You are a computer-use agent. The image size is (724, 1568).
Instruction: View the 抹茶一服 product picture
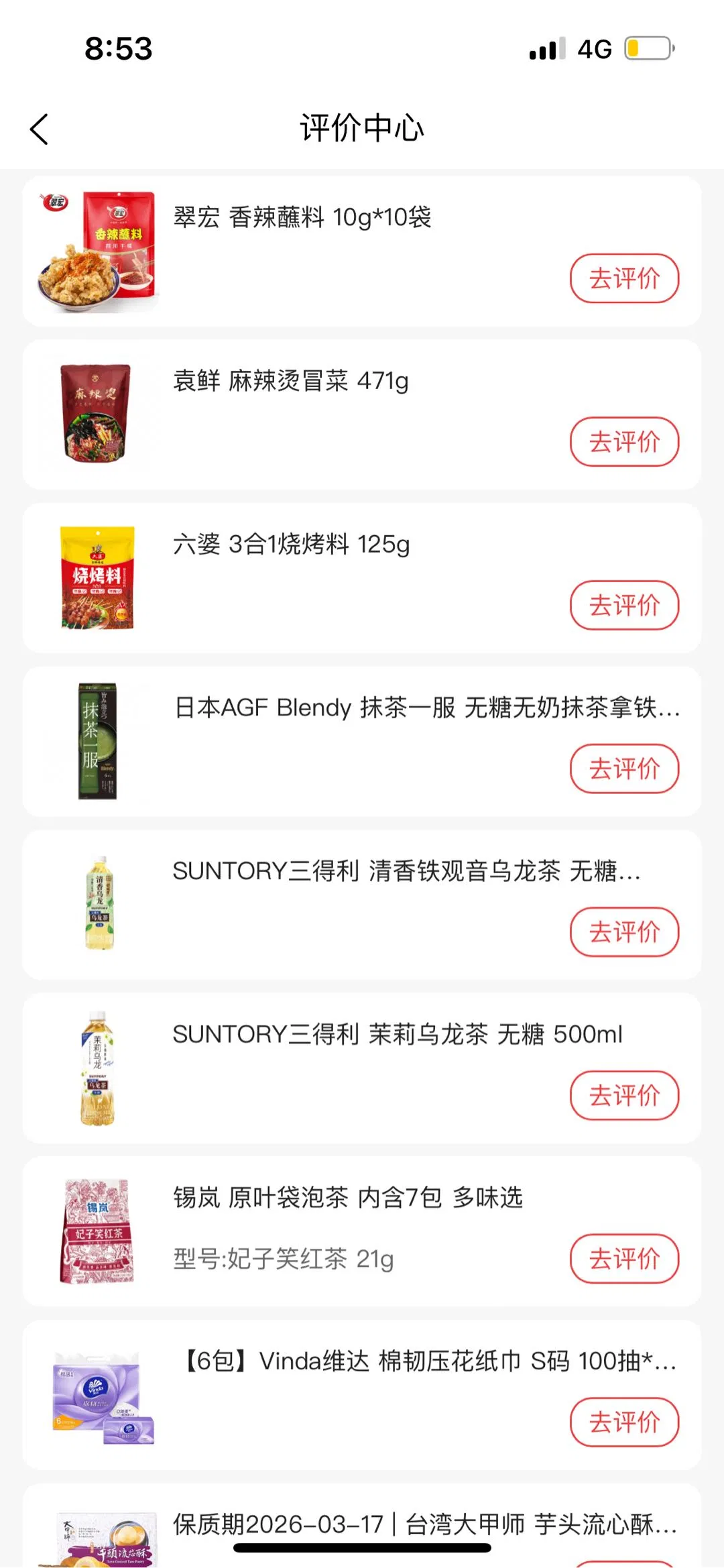pos(98,741)
